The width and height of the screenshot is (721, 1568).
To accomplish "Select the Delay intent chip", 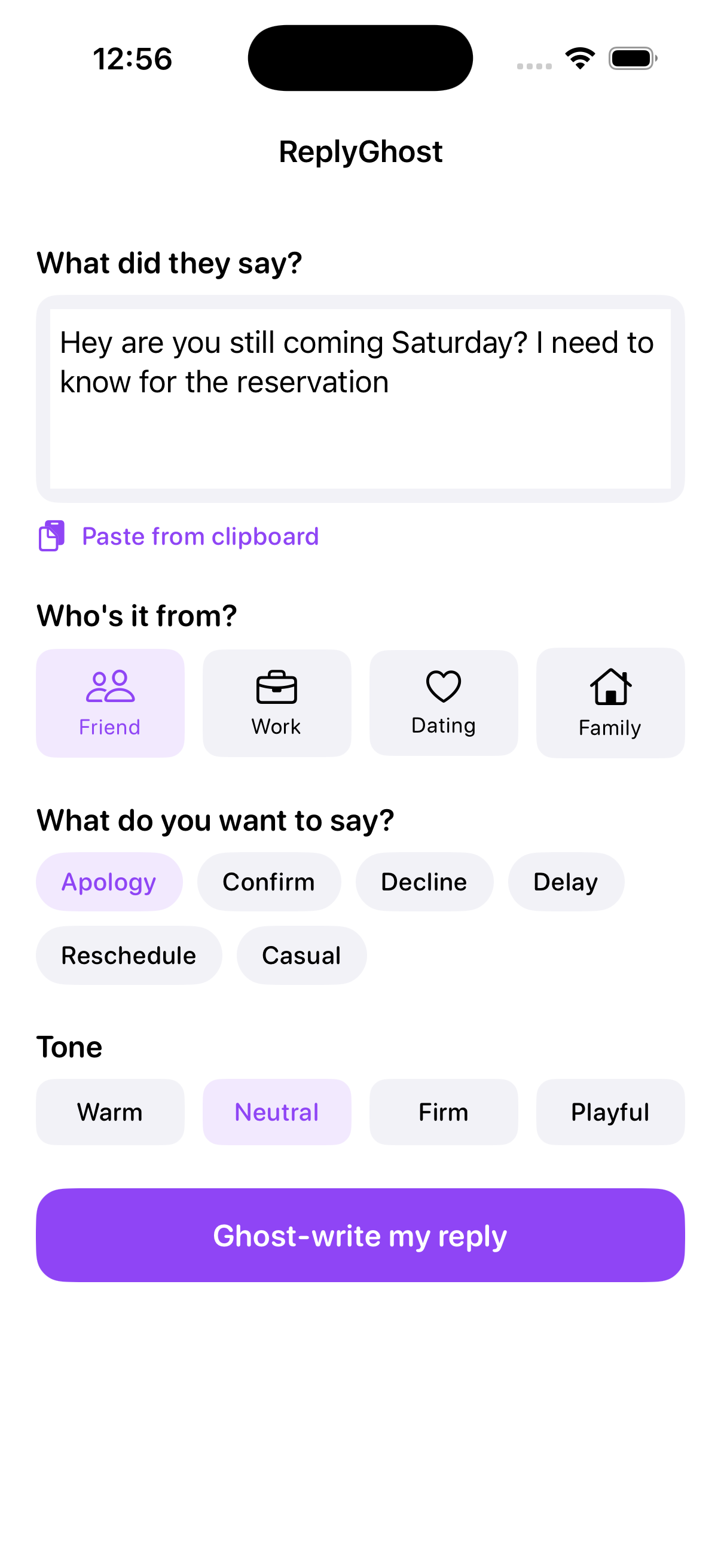I will click(x=566, y=882).
